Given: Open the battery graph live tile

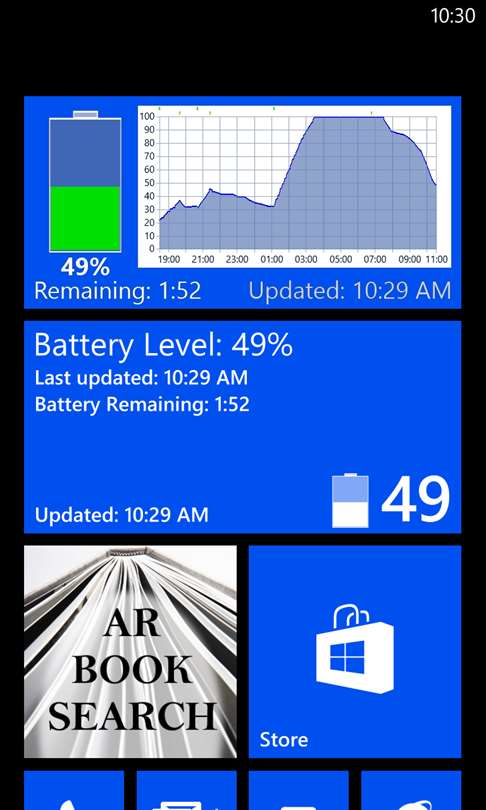Looking at the screenshot, I should pyautogui.click(x=242, y=202).
